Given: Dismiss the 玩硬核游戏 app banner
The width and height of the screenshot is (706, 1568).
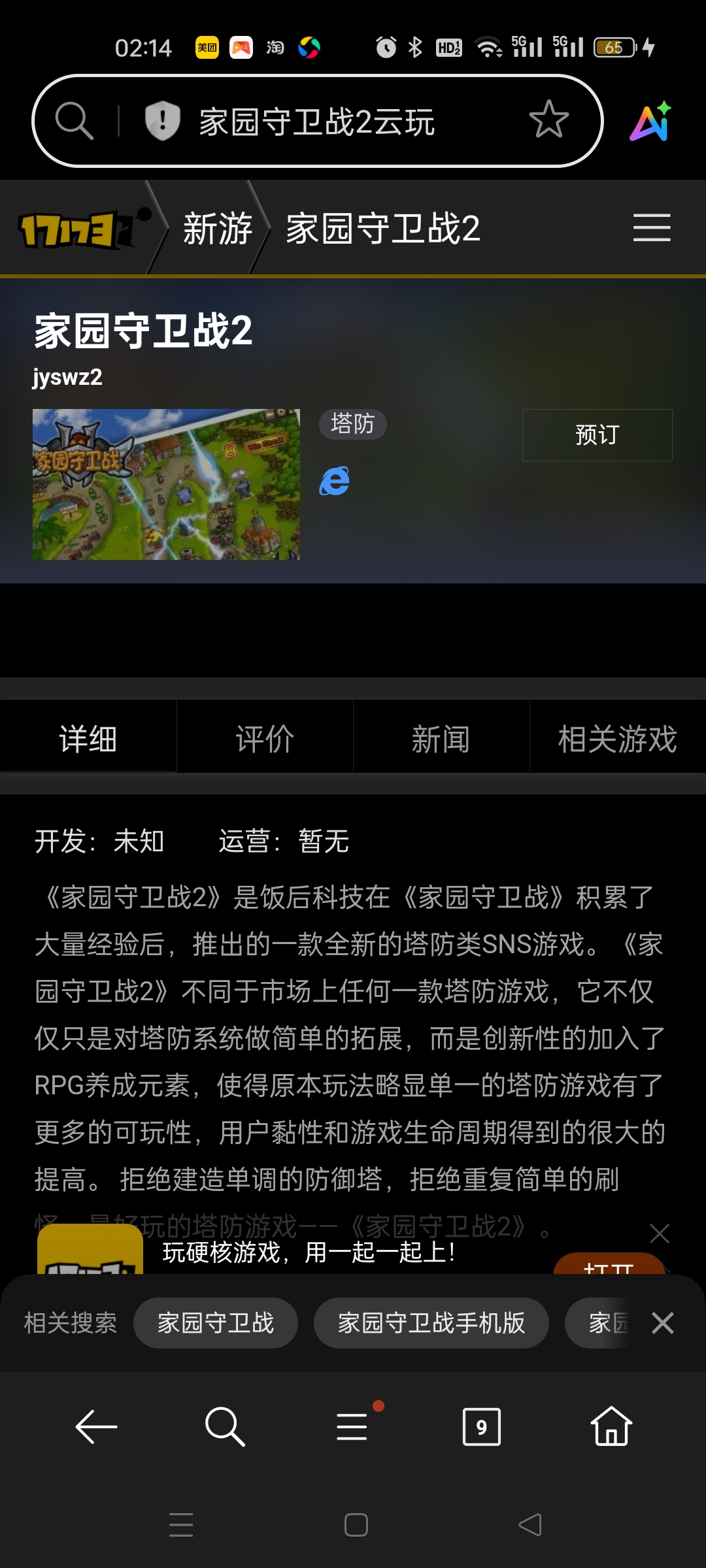Looking at the screenshot, I should pos(659,1233).
